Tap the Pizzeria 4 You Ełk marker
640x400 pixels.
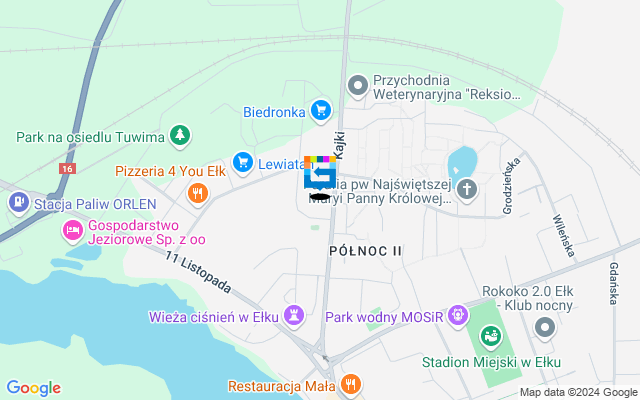(x=198, y=192)
